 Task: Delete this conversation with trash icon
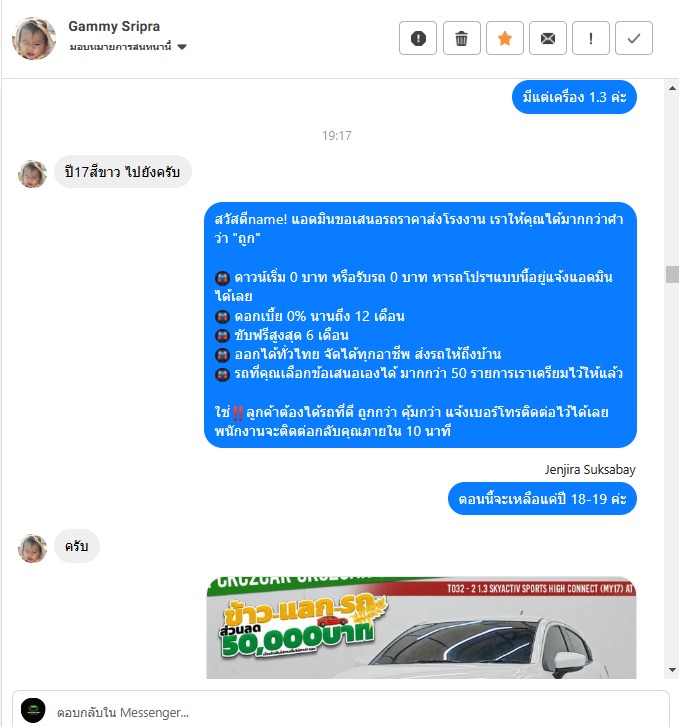(x=461, y=38)
